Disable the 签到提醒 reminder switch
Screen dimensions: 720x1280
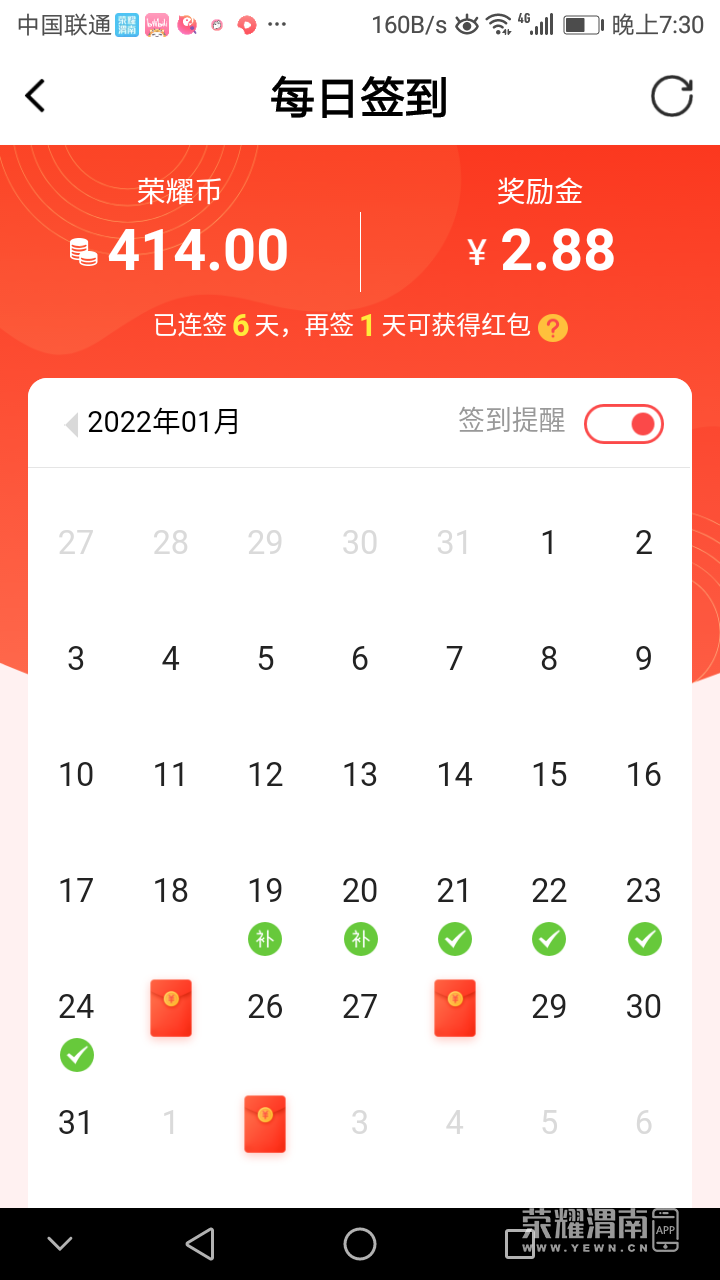pos(623,423)
